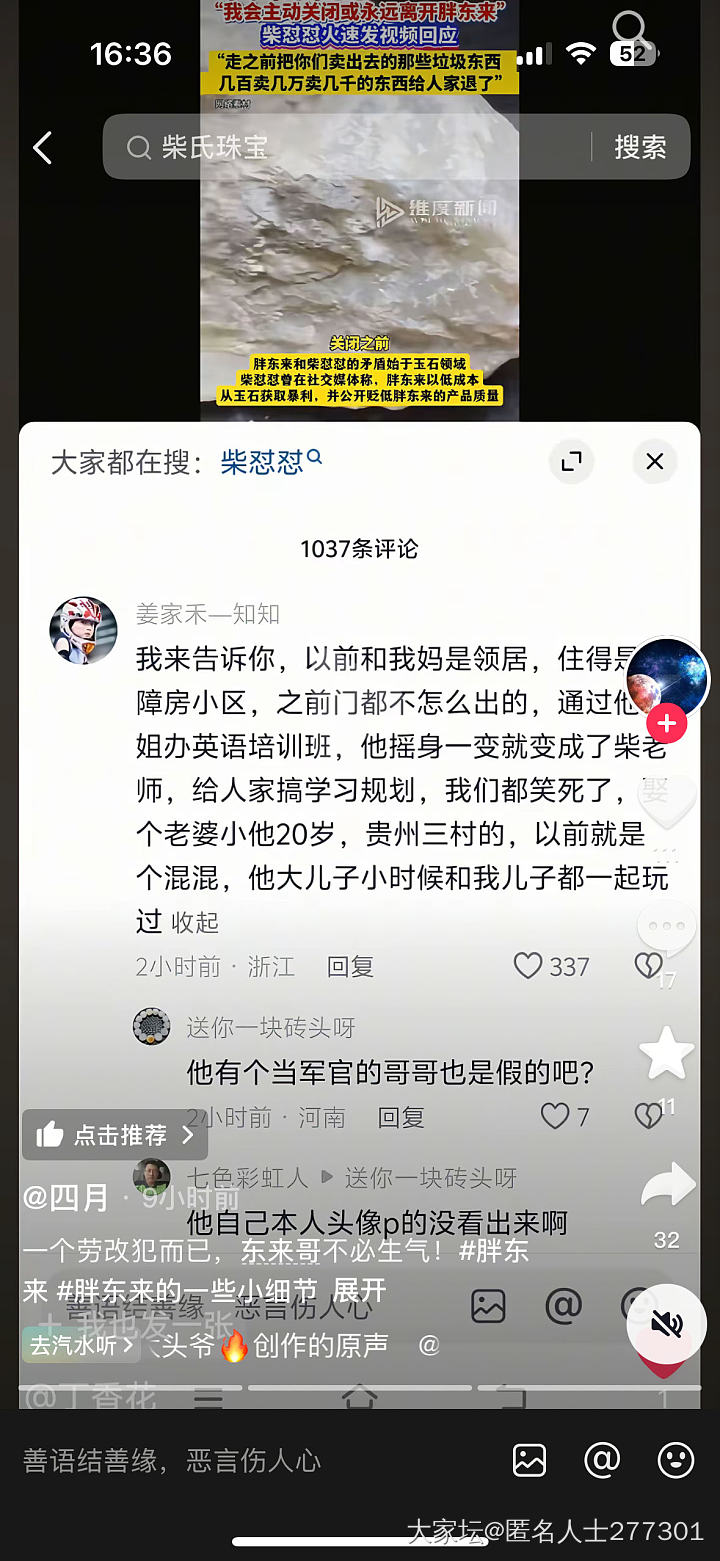The image size is (720, 1561).
Task: Tap the 点击推荐 thumbs-up button
Action: click(115, 1135)
